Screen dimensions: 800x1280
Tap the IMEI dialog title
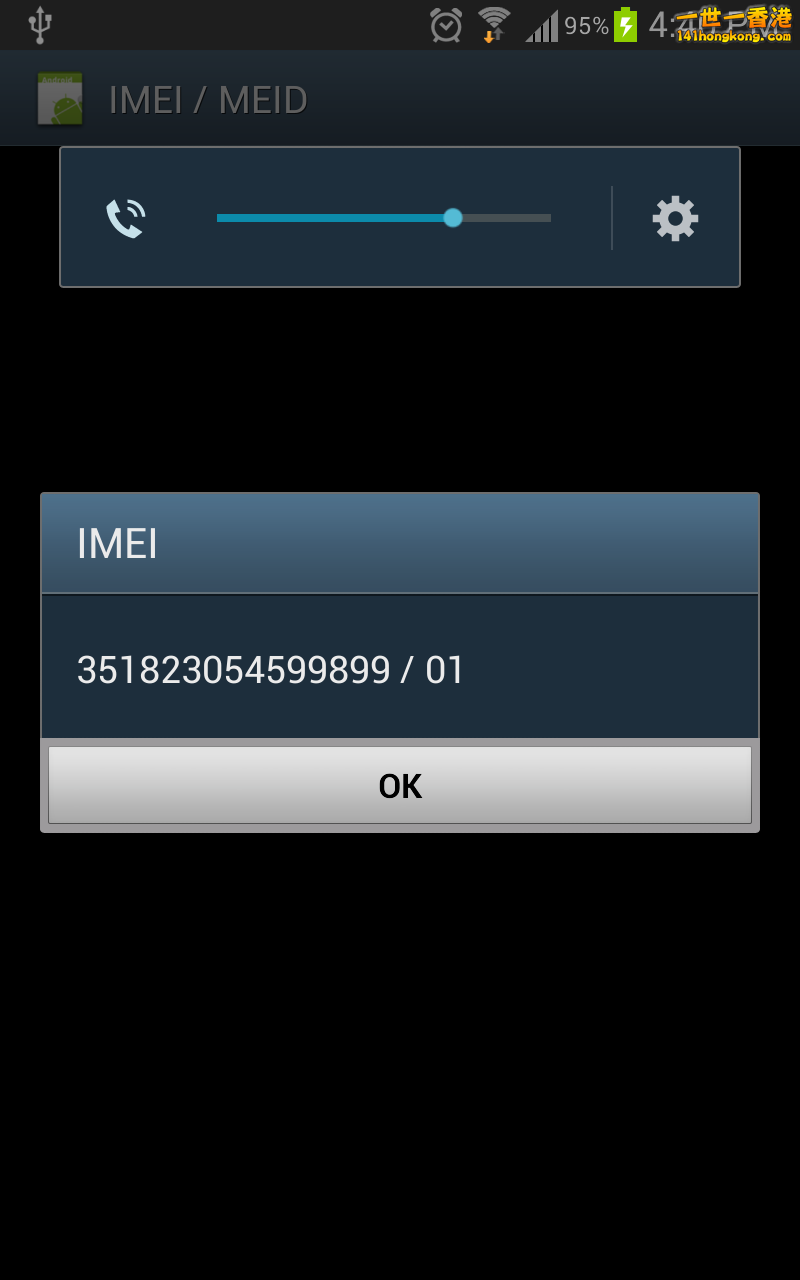(x=116, y=542)
